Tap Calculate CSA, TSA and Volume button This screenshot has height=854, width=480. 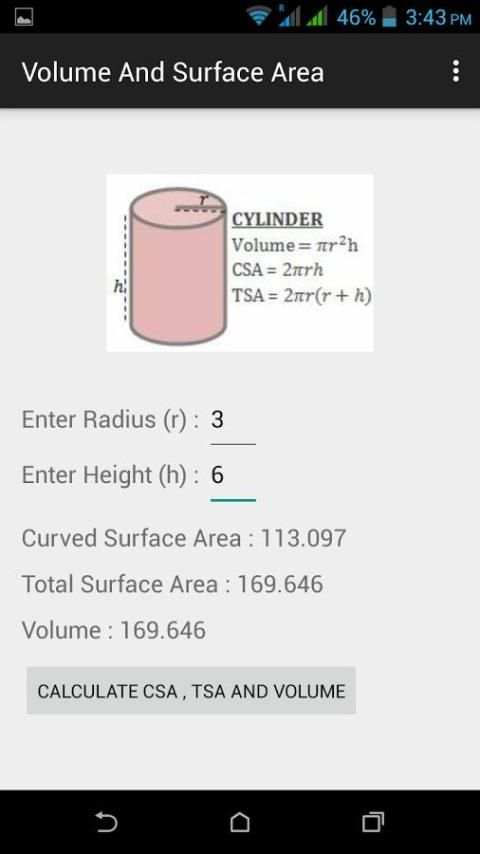point(191,691)
